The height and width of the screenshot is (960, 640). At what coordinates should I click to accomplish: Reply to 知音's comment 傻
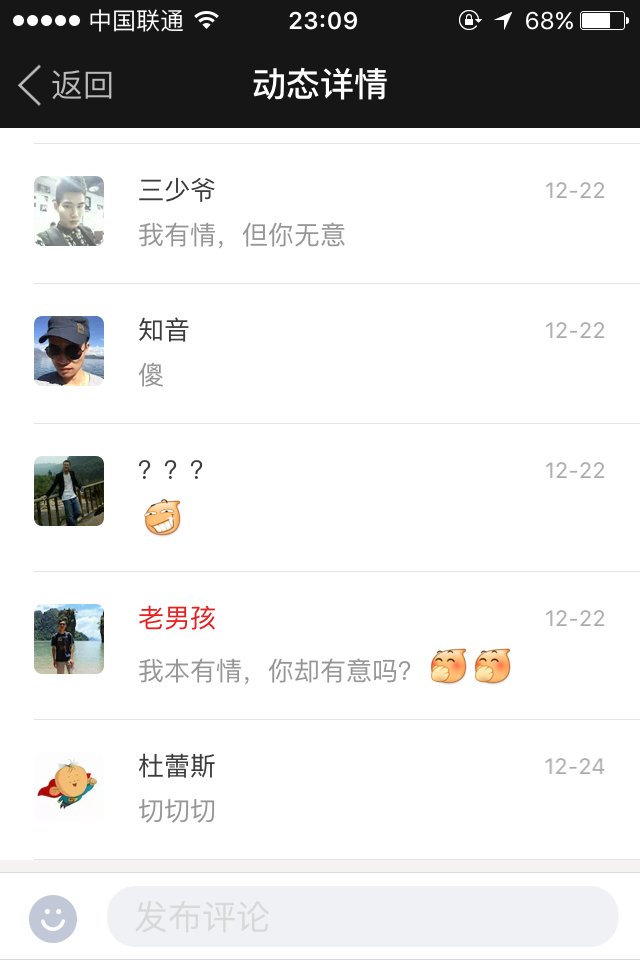pos(151,376)
